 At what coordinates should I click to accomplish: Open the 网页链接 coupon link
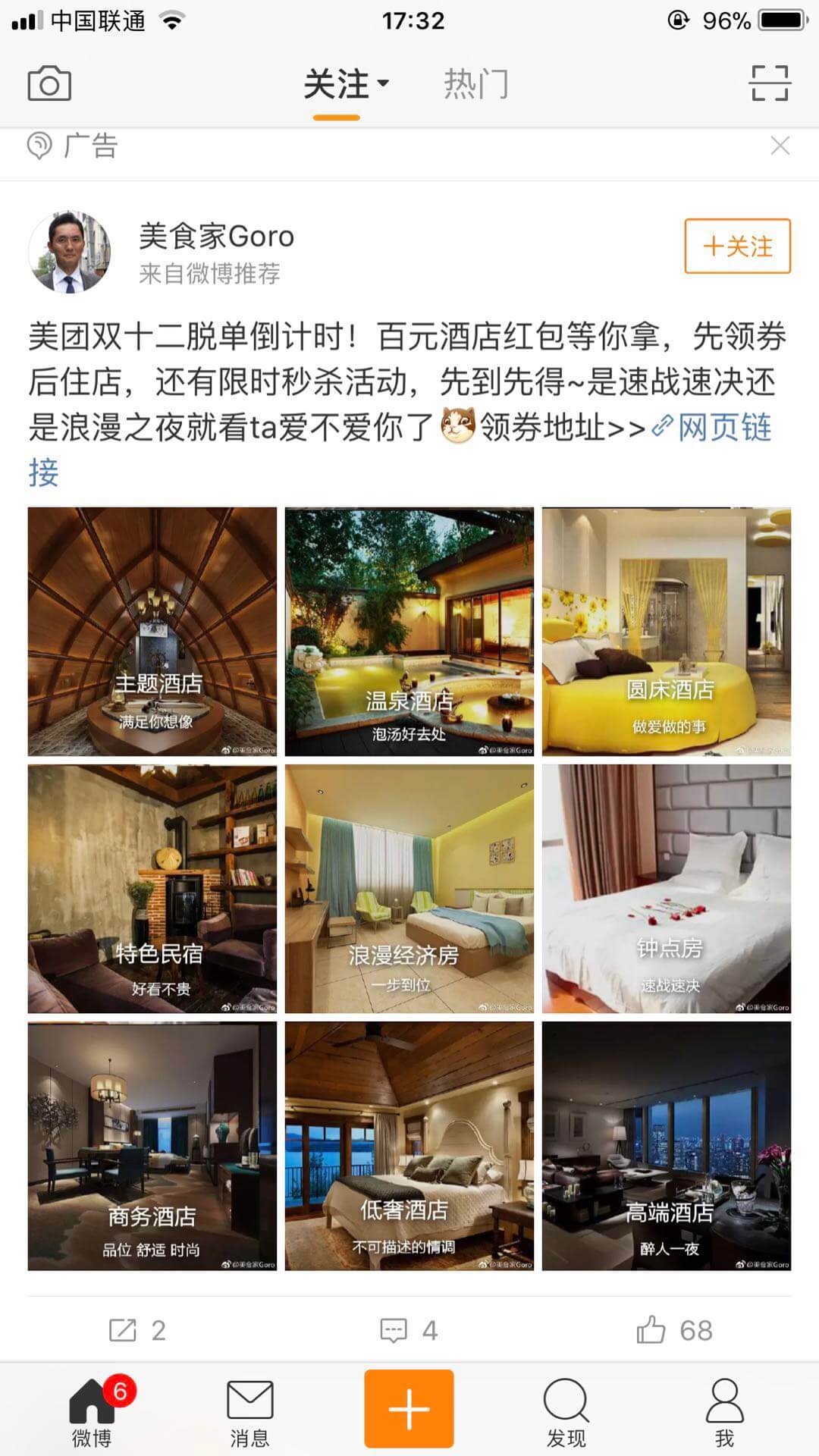click(x=724, y=428)
